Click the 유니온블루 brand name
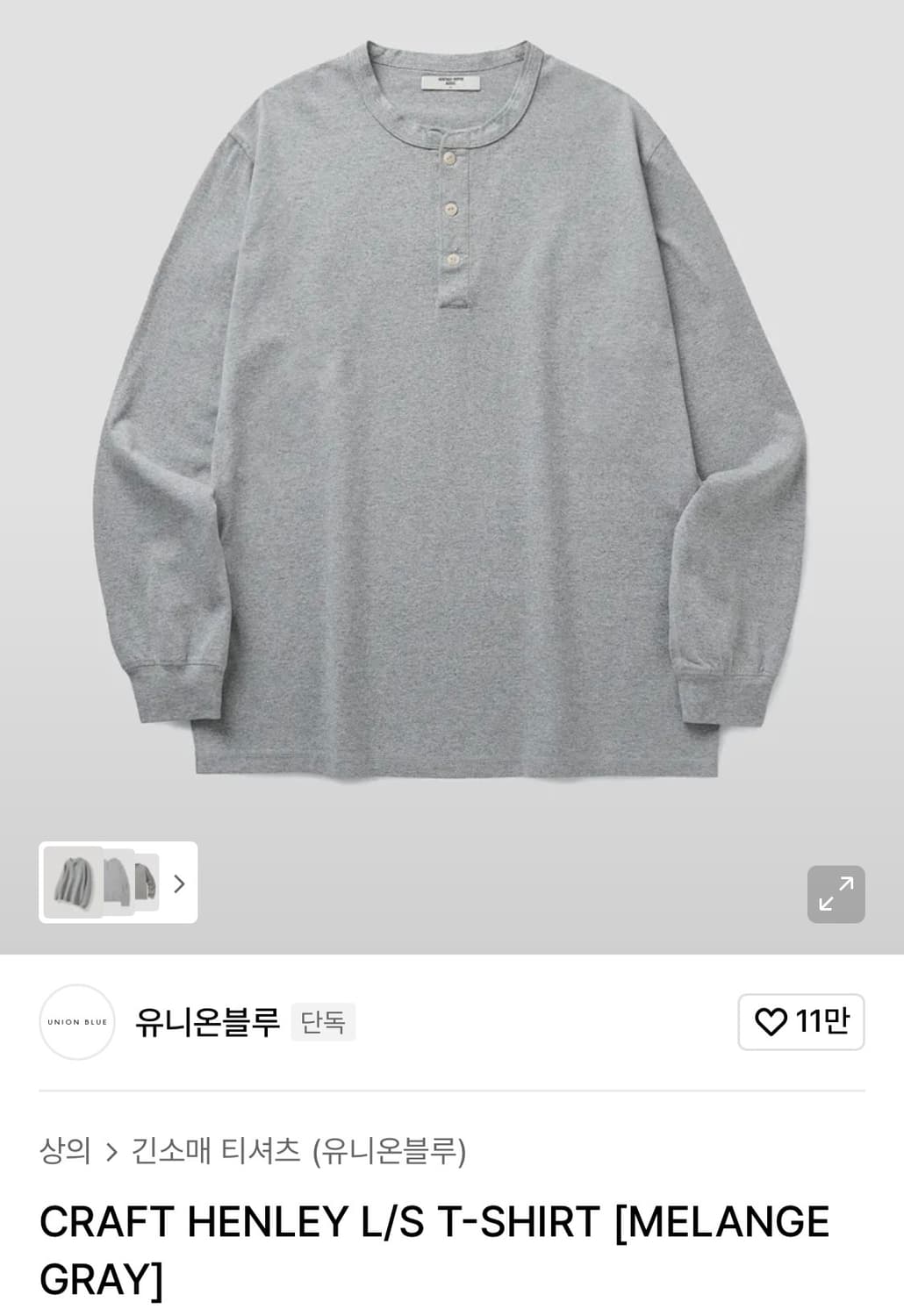Viewport: 904px width, 1316px height. (x=208, y=1021)
